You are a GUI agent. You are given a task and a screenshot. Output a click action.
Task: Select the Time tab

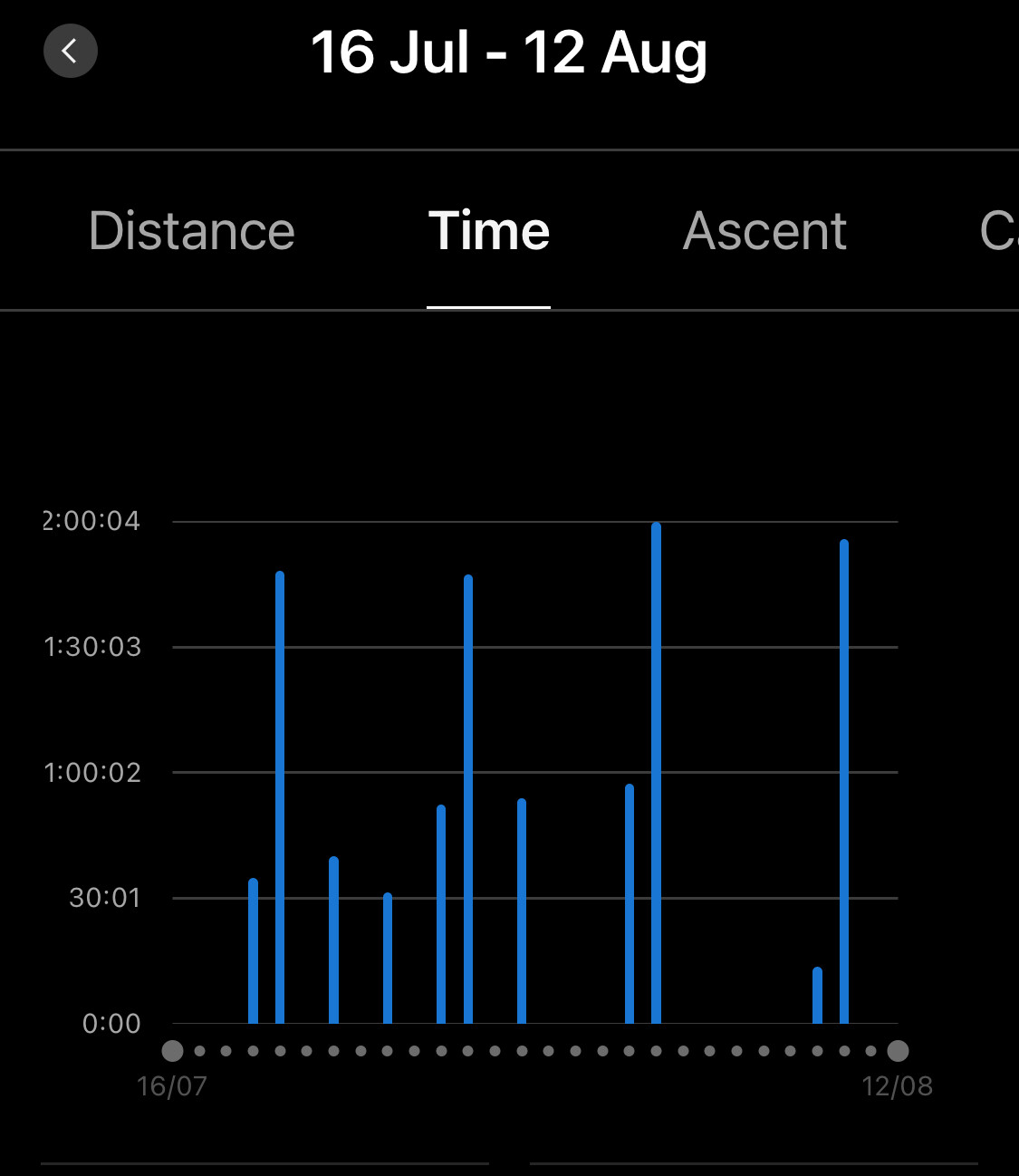489,231
